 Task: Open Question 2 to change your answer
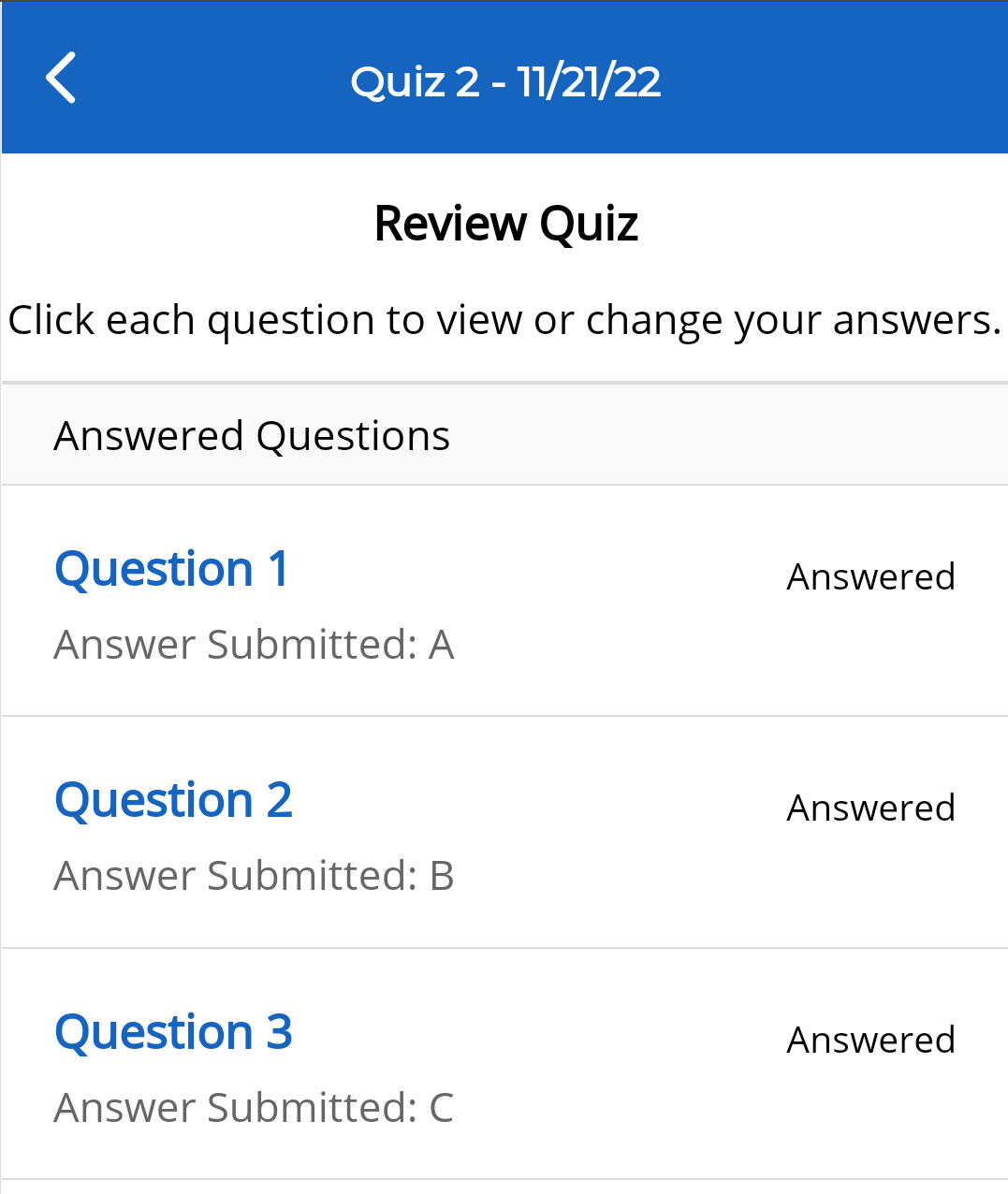pos(172,800)
